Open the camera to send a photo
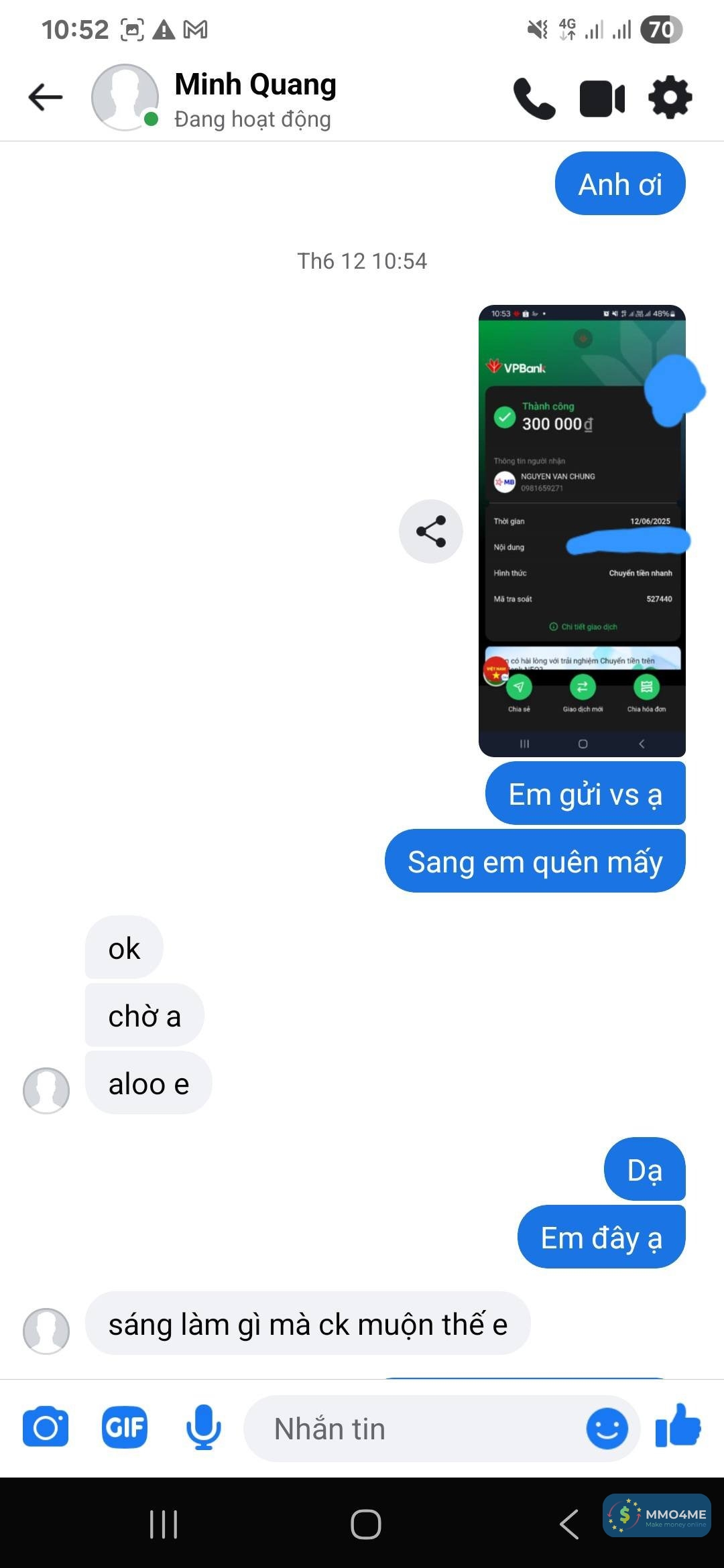This screenshot has height=1568, width=724. [x=46, y=1427]
